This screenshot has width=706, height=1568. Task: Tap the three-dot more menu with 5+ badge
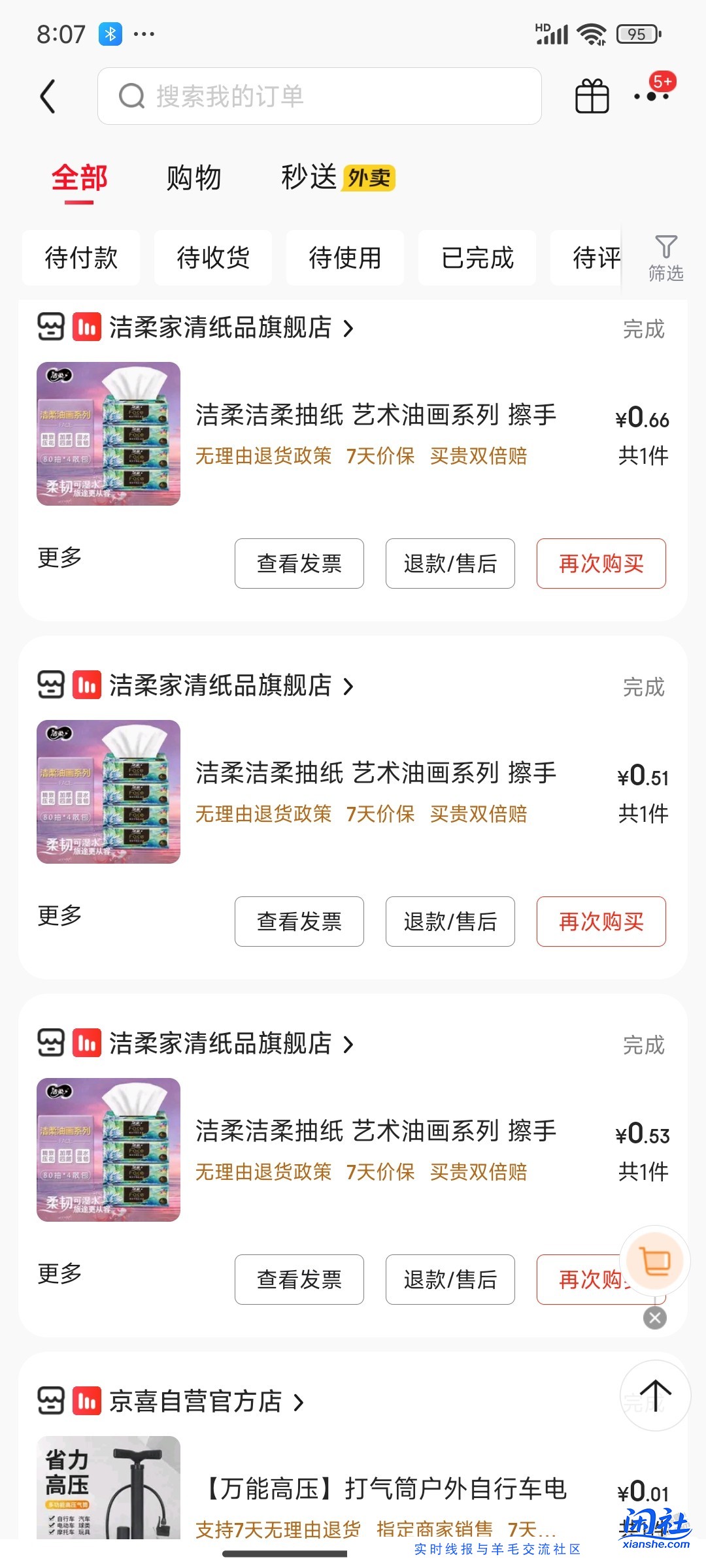point(652,95)
